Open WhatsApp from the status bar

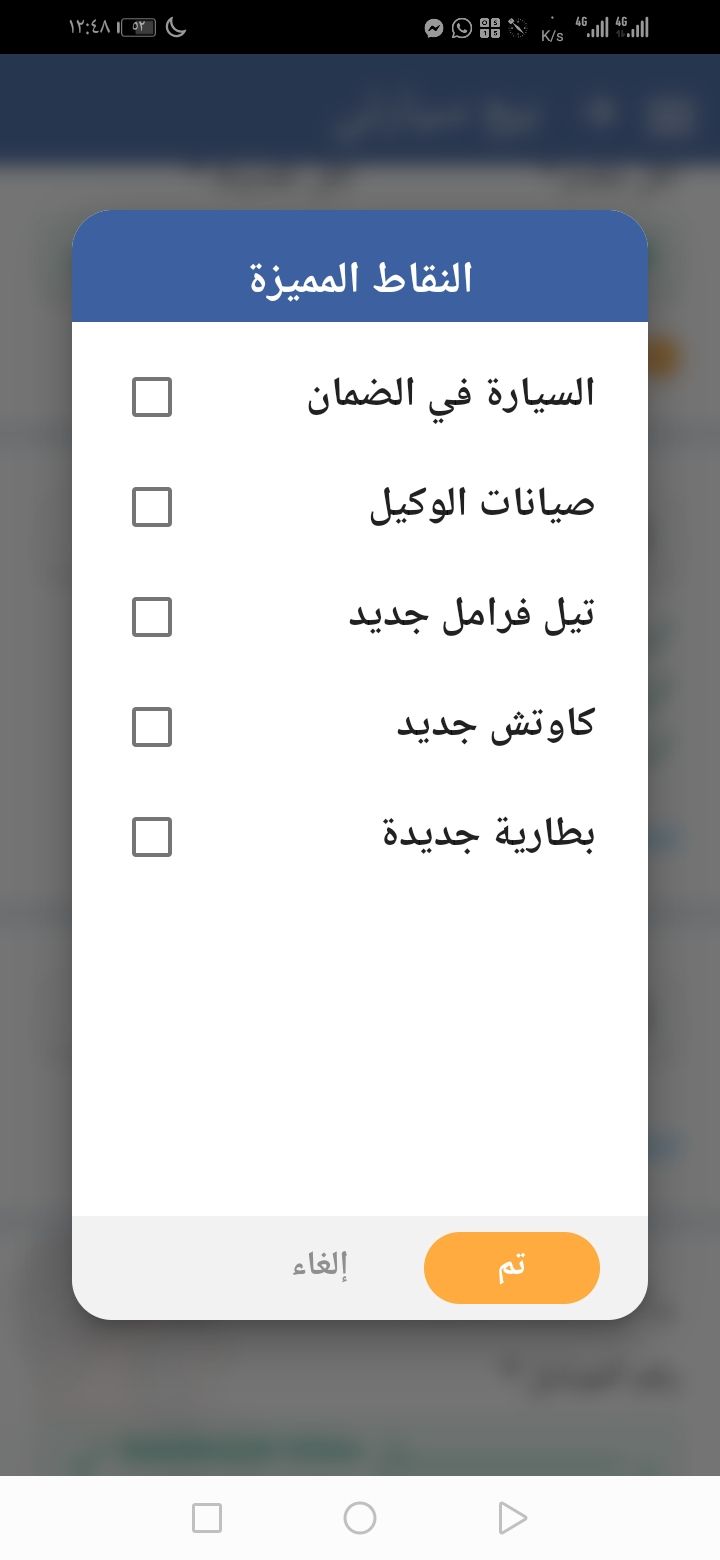click(x=461, y=27)
